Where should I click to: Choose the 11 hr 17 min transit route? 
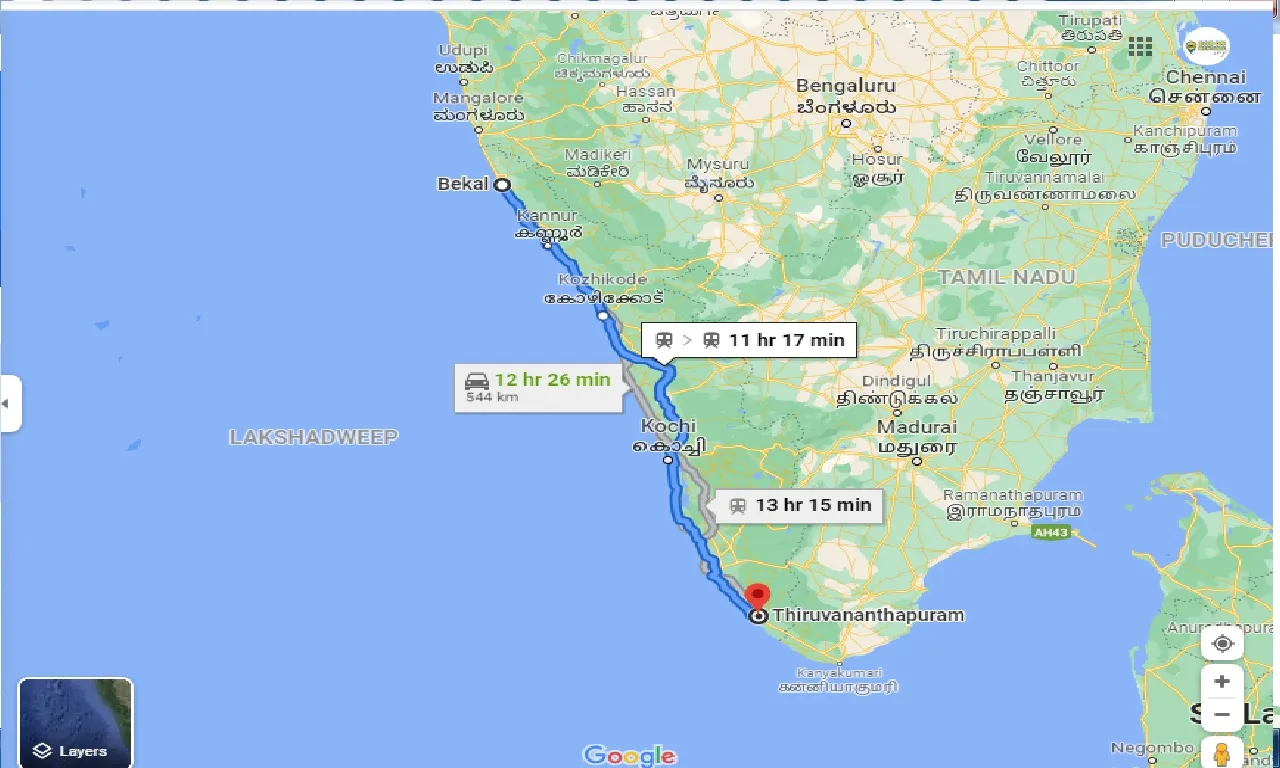pos(750,340)
